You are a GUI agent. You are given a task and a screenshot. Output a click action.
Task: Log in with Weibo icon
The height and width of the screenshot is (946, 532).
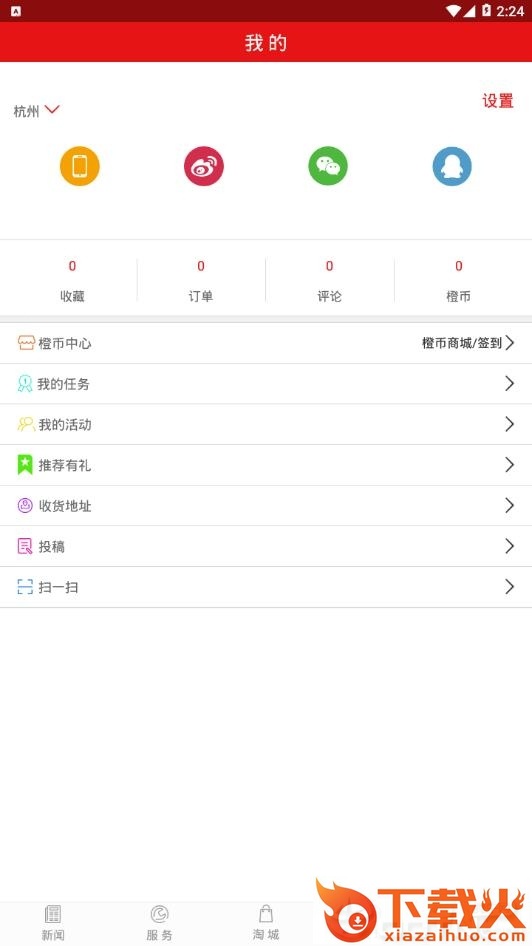pyautogui.click(x=204, y=166)
